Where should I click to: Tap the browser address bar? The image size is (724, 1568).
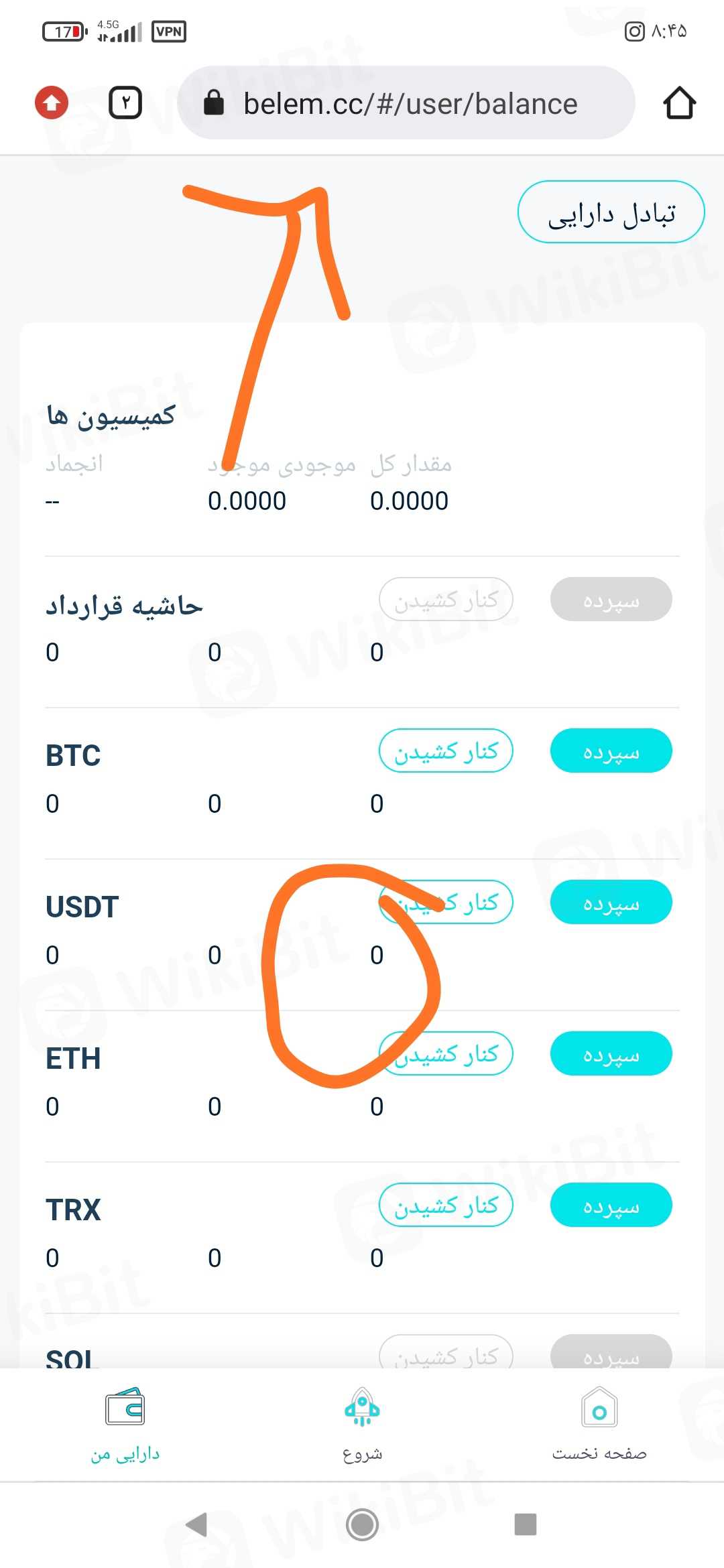[409, 104]
